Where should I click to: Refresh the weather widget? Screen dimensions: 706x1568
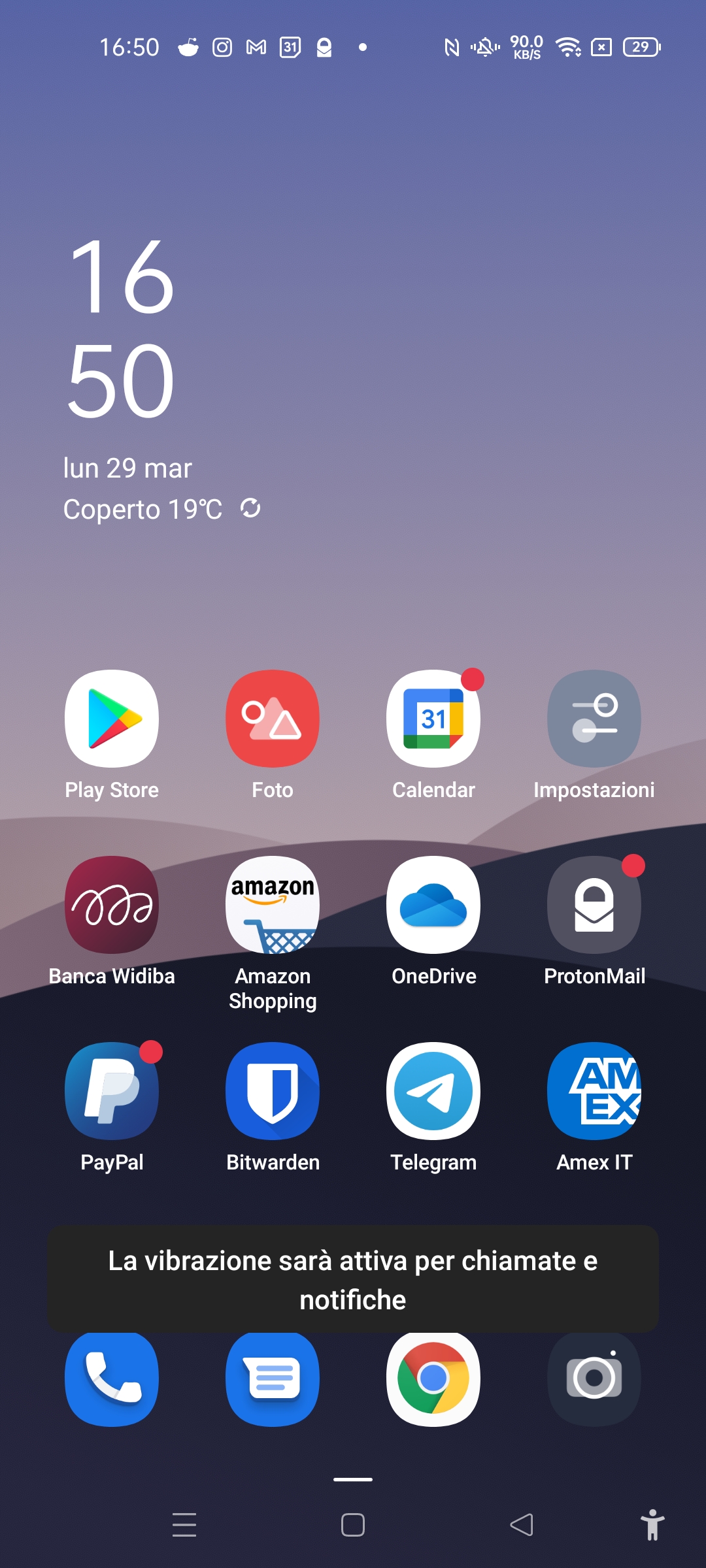pyautogui.click(x=250, y=508)
